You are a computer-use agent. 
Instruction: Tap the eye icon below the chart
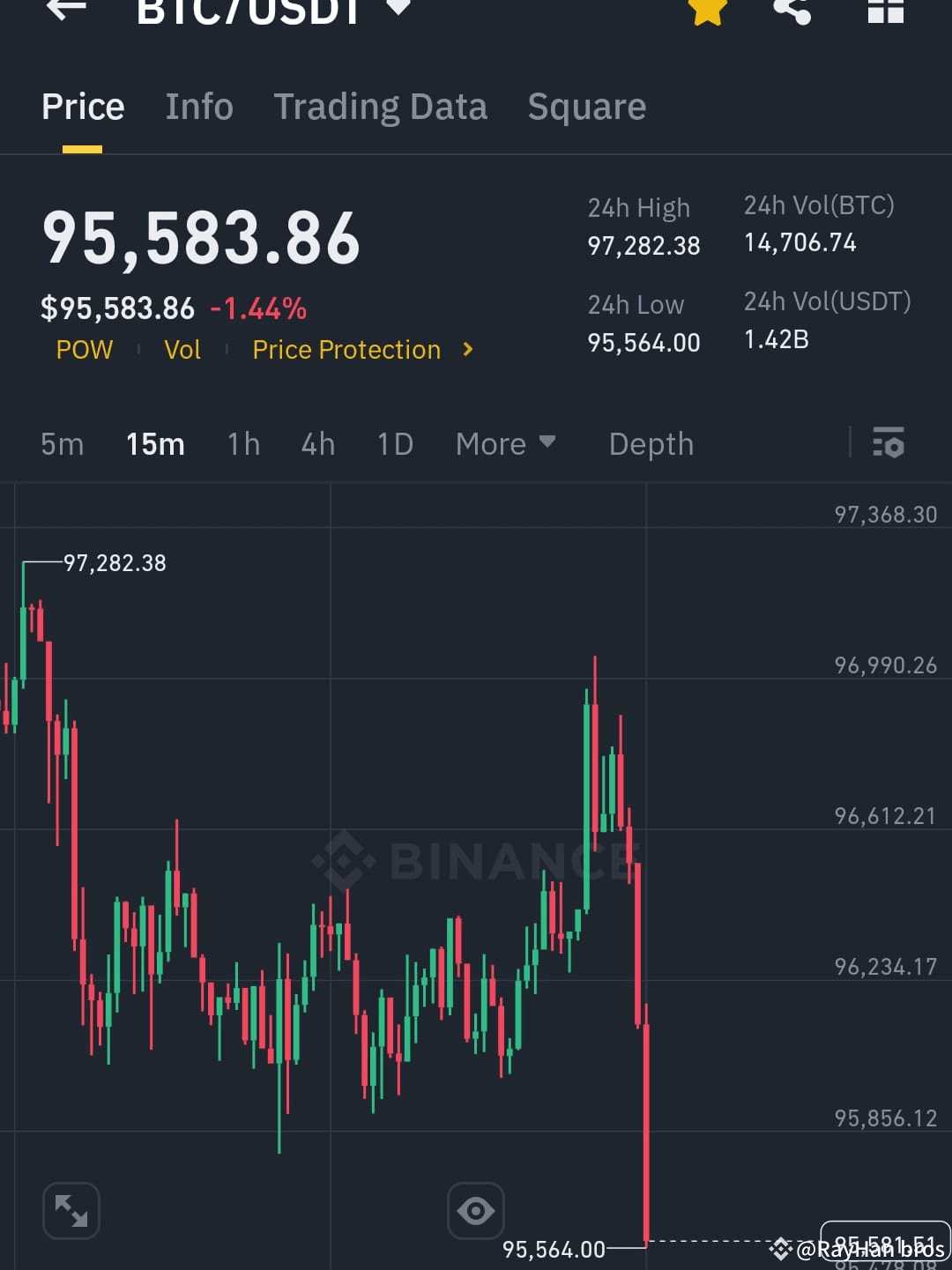(476, 1210)
